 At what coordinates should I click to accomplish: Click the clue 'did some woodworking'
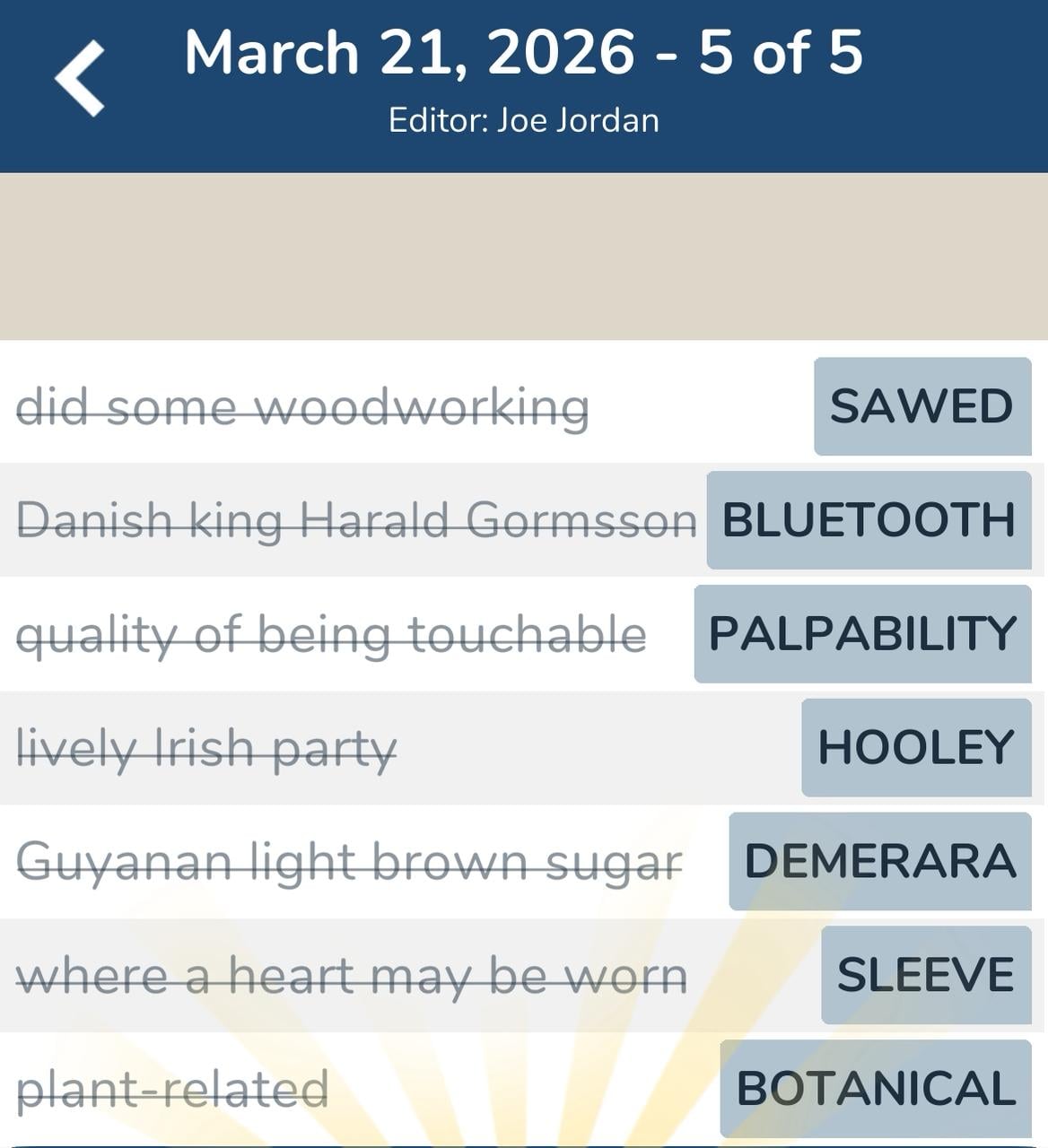[305, 408]
